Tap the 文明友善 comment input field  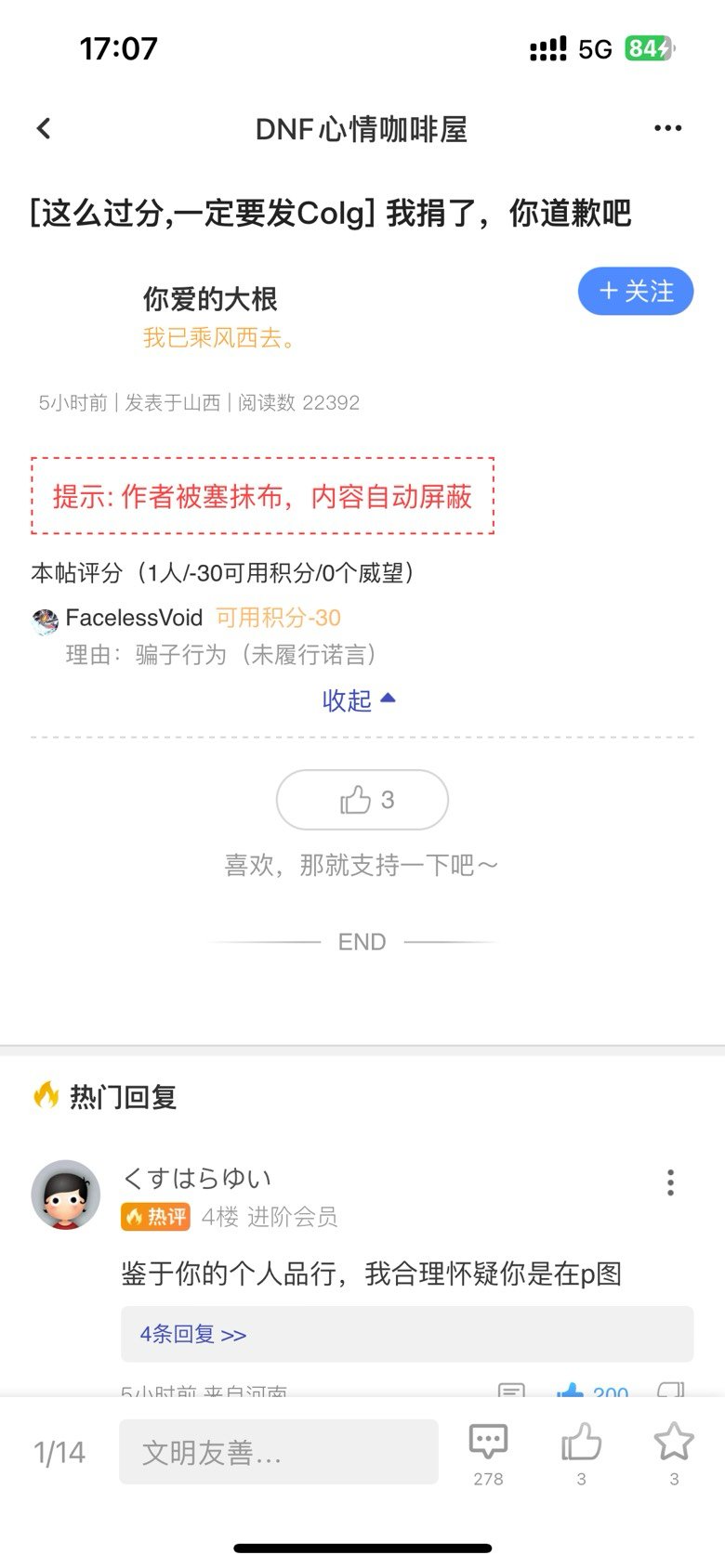[277, 1449]
